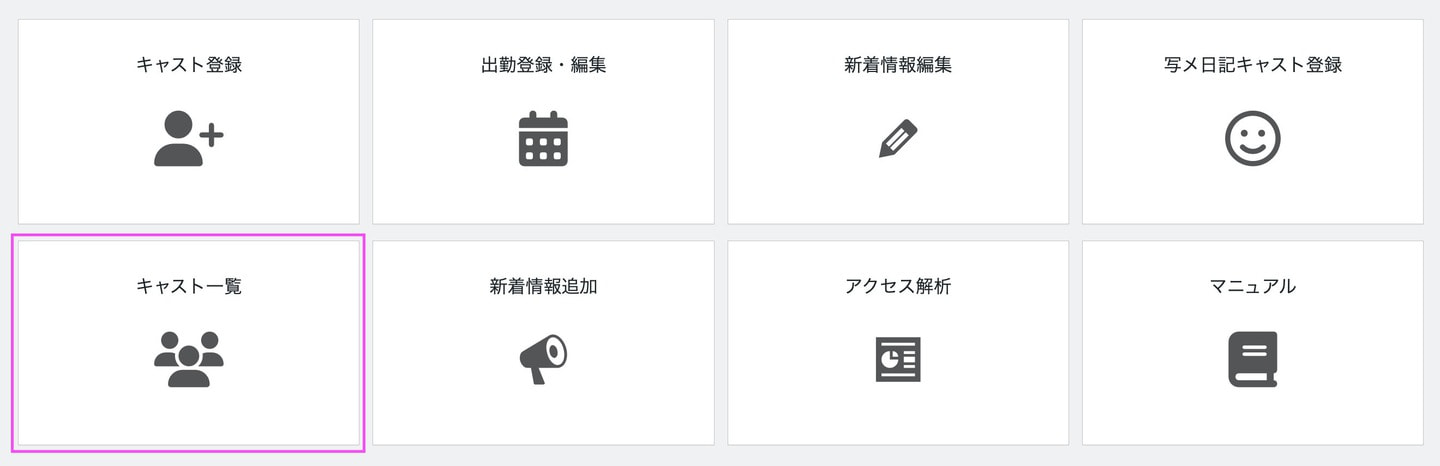View the キャスト一覧 list
1440x466 pixels.
[189, 342]
